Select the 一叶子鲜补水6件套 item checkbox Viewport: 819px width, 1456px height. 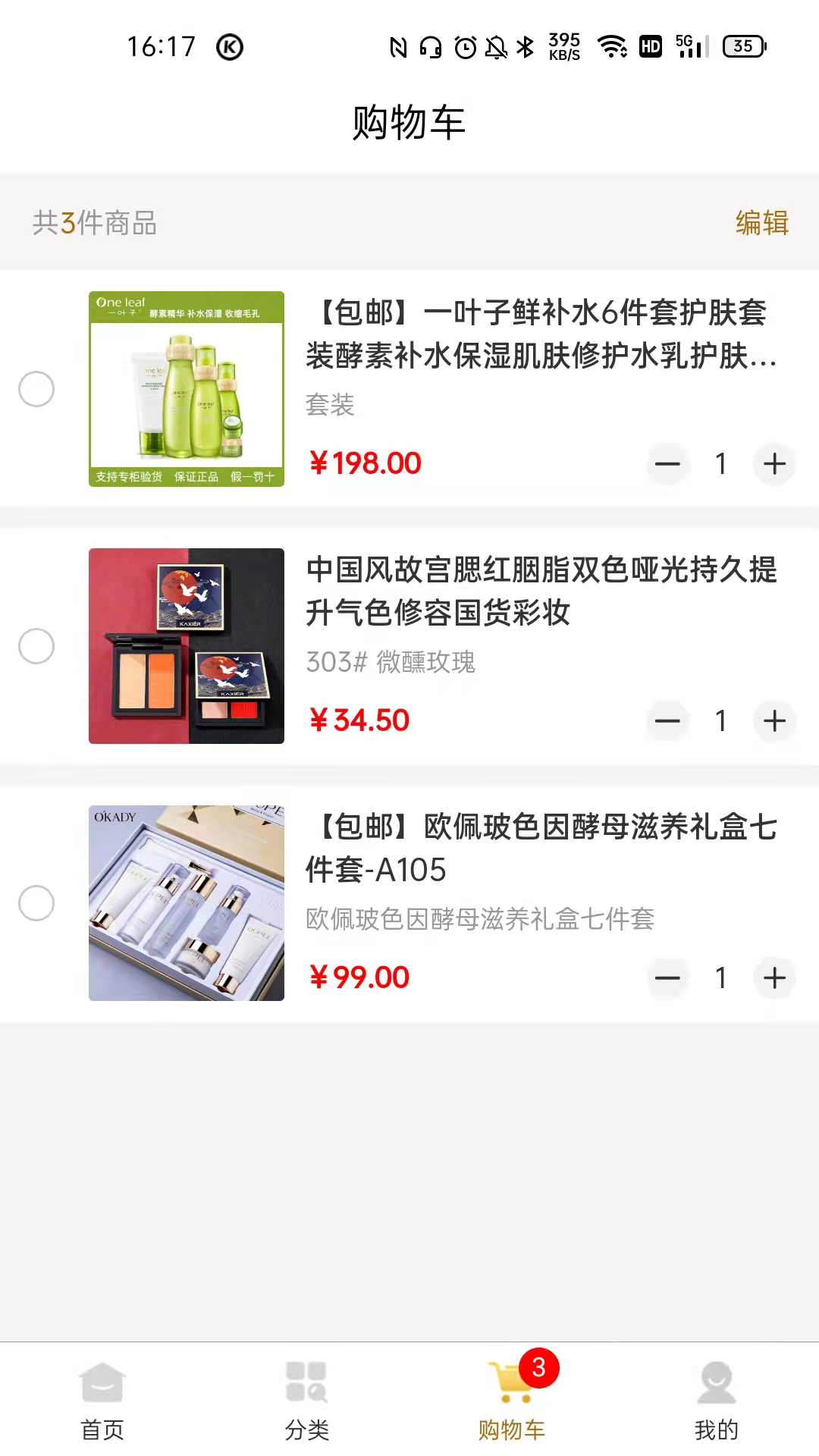(36, 389)
